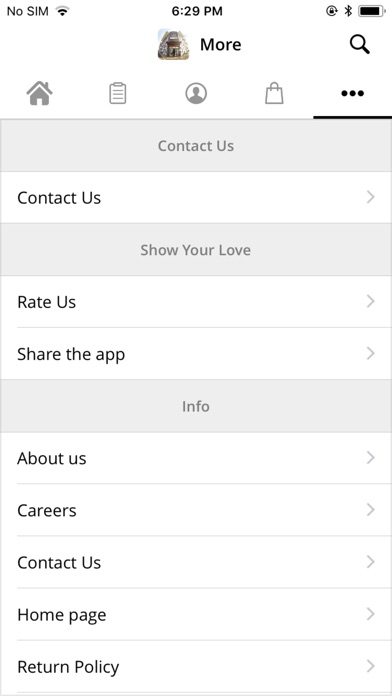Switch to the Home tab
This screenshot has width=392, height=696.
pos(40,94)
